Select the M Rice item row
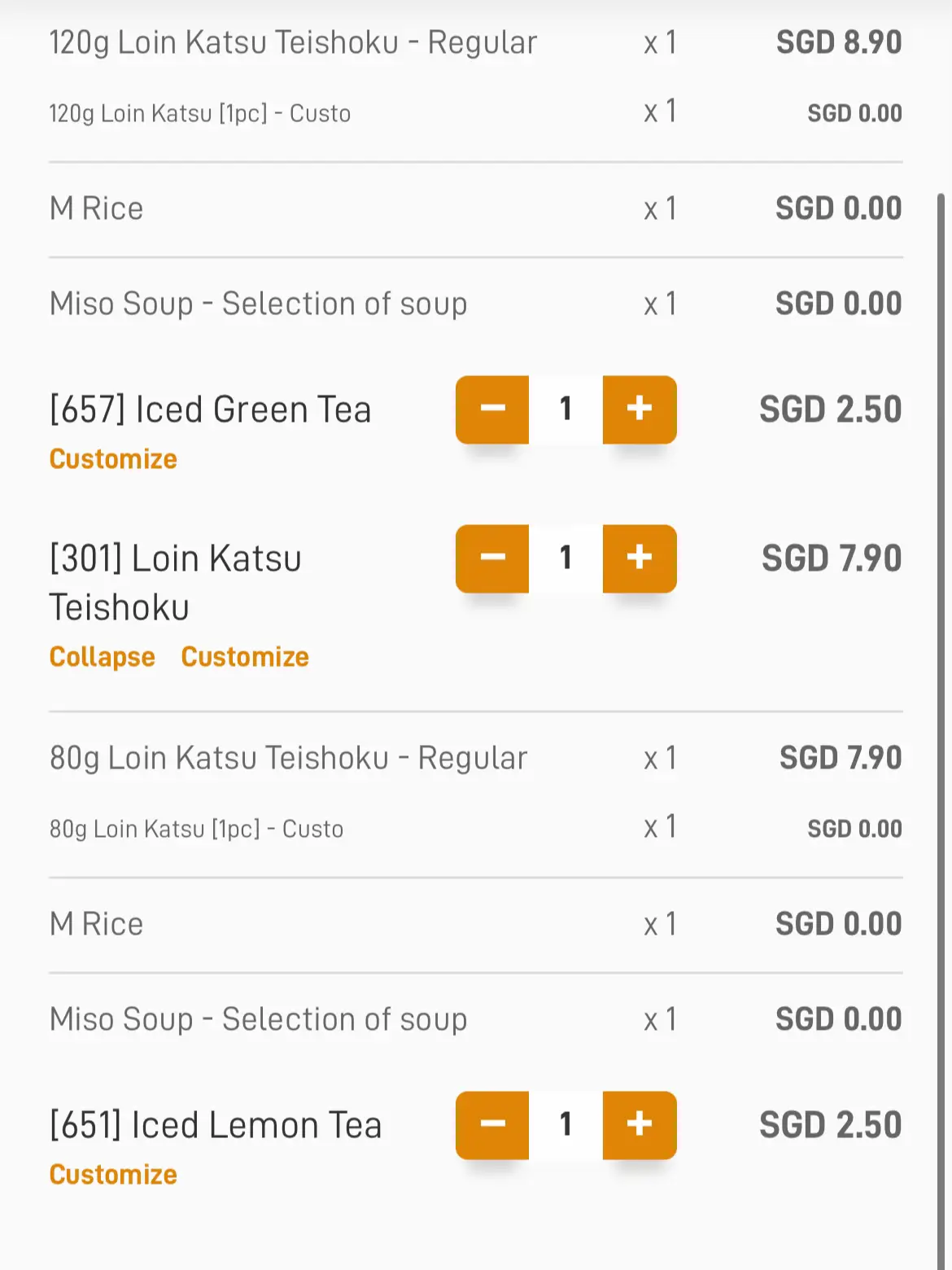This screenshot has width=952, height=1270. (95, 208)
